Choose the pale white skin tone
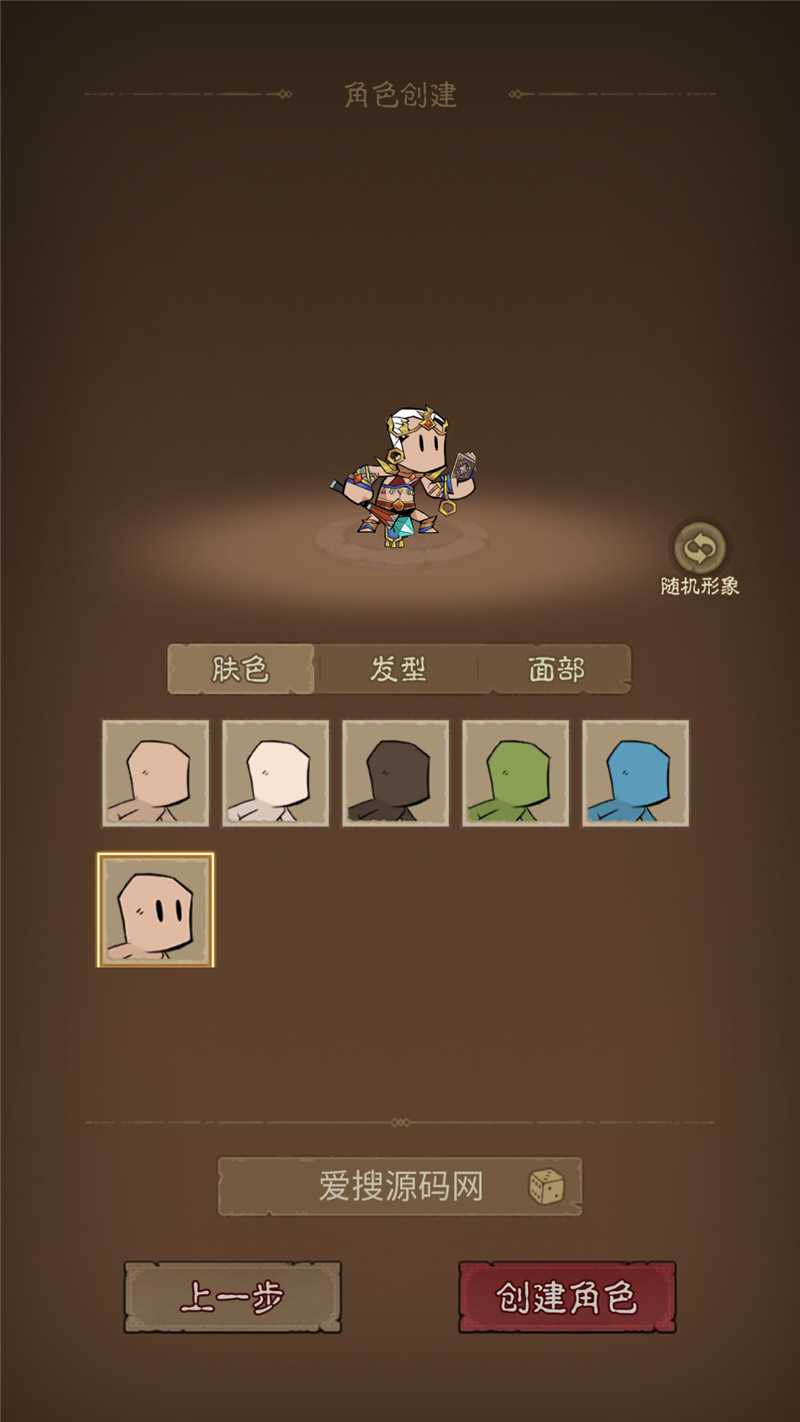 (275, 773)
